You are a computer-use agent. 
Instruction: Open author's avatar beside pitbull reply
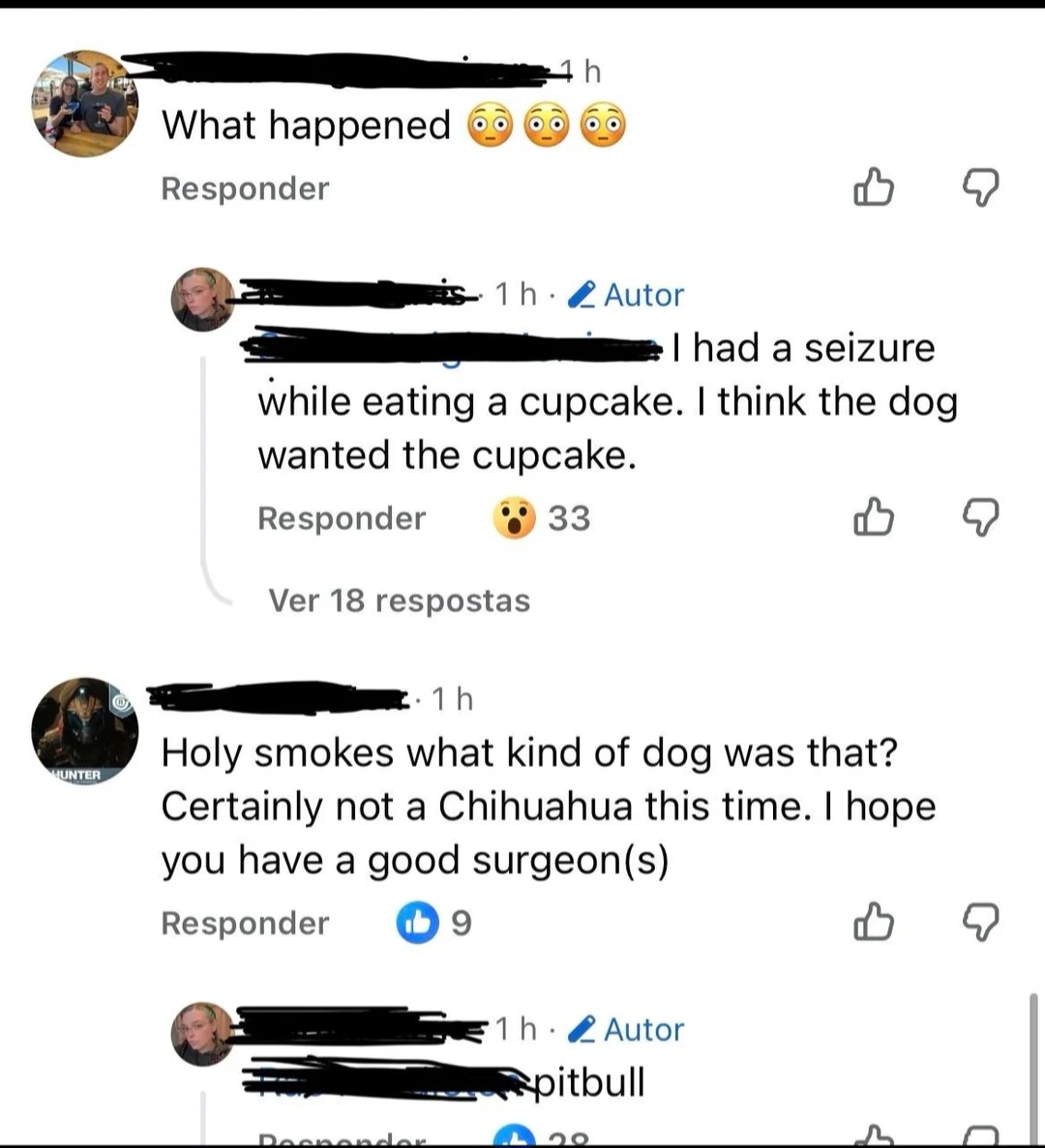[203, 1034]
